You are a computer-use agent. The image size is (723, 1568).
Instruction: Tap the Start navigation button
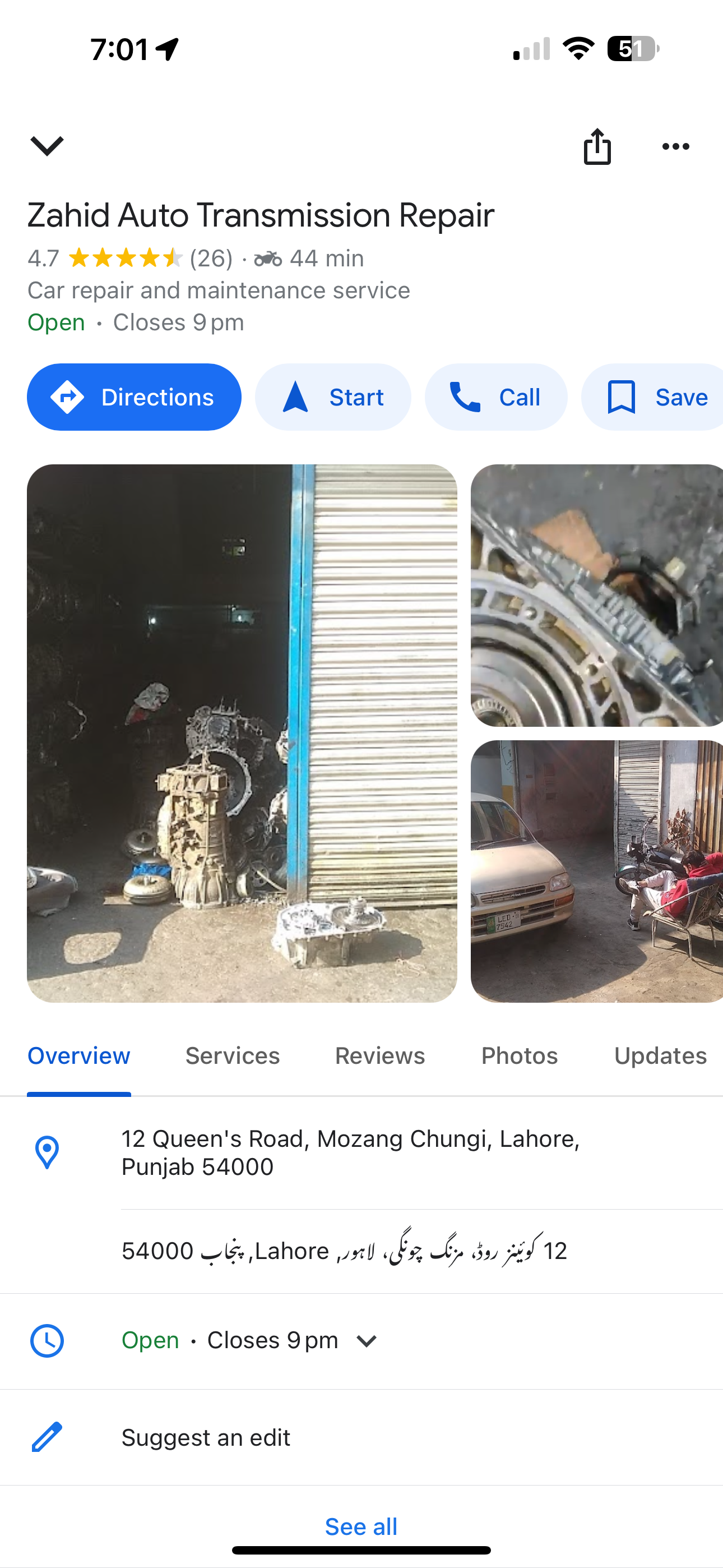click(x=333, y=397)
